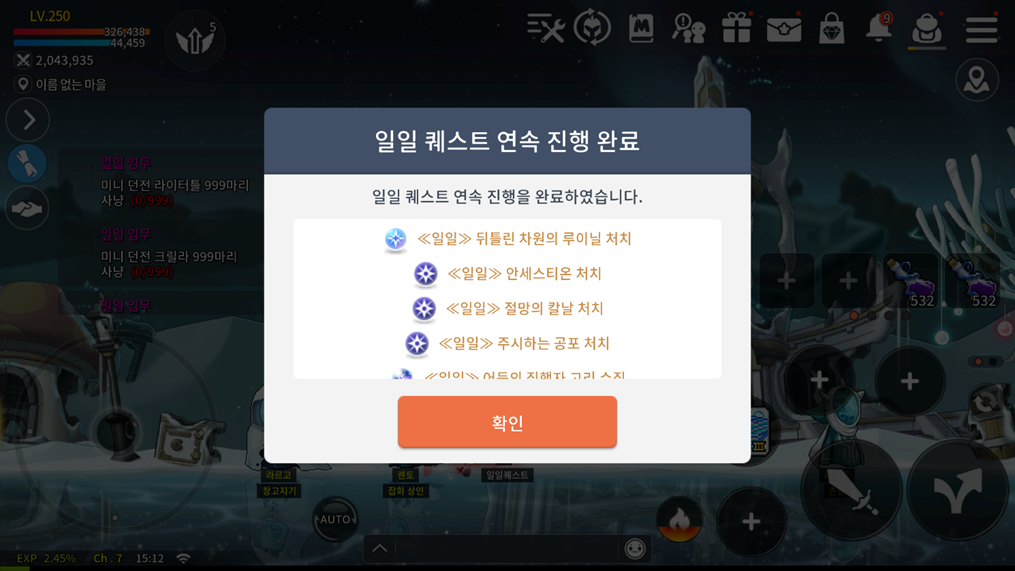Open the monster collection book icon

pyautogui.click(x=641, y=28)
